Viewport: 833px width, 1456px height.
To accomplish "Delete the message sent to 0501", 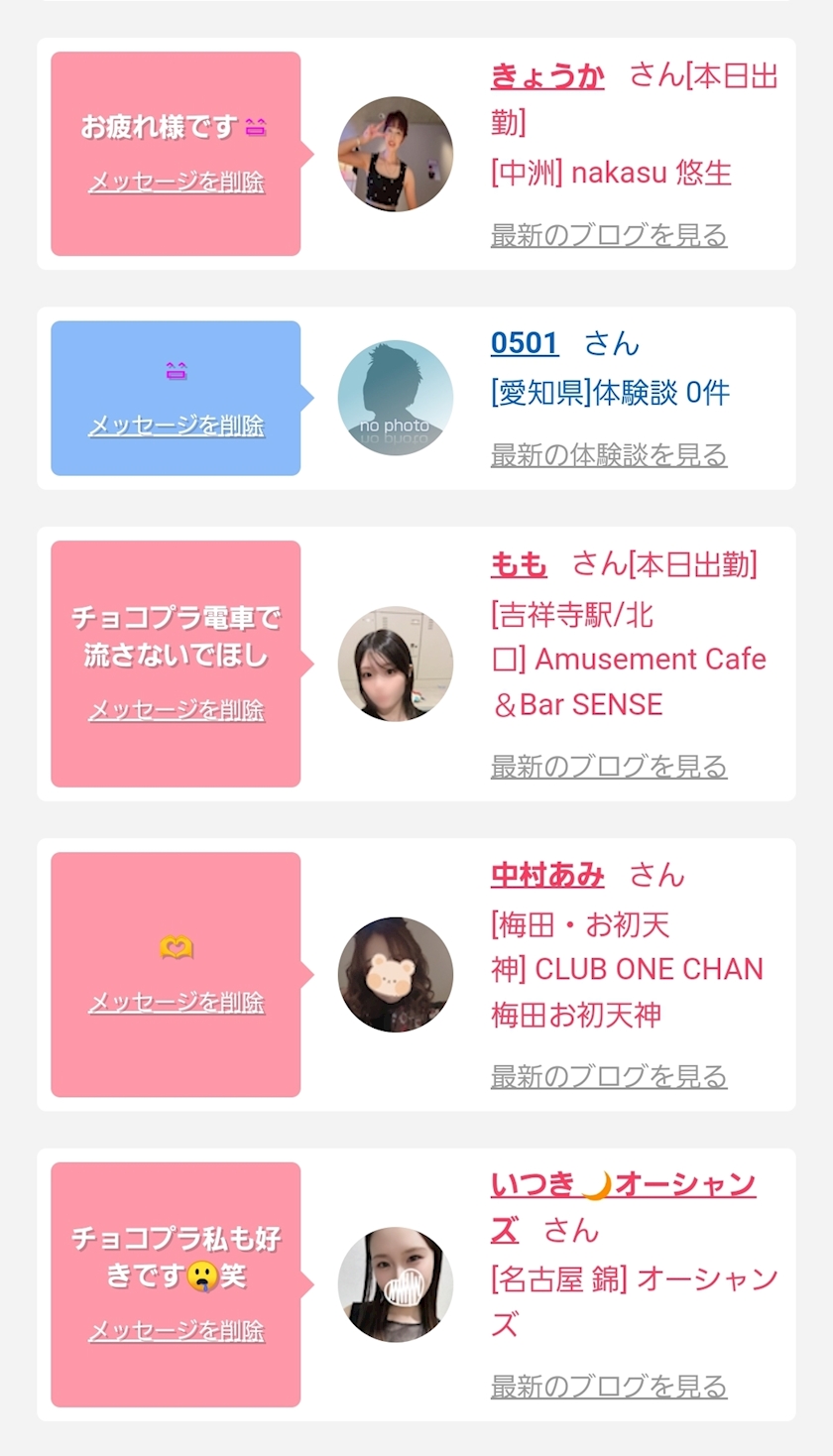I will [x=177, y=425].
